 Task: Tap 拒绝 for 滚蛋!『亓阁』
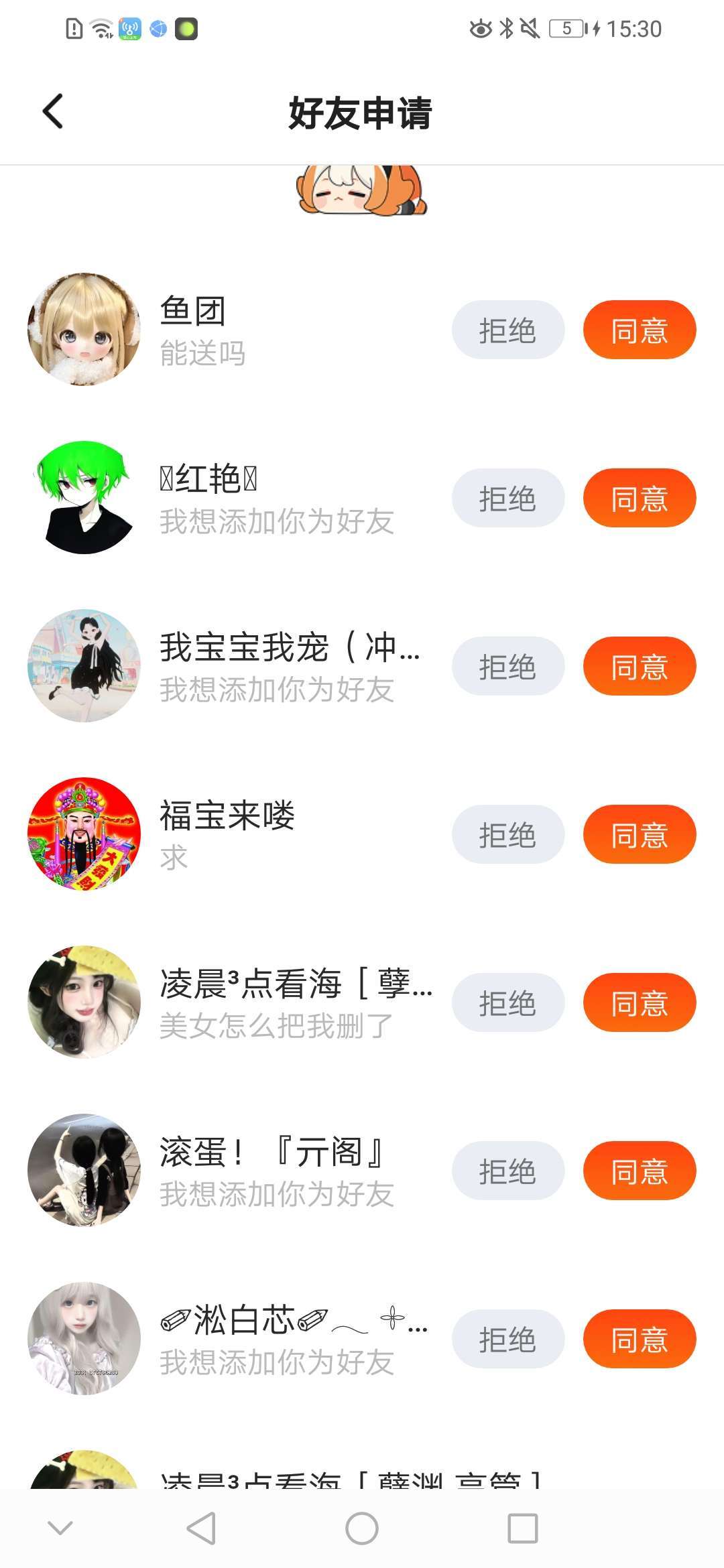(507, 1171)
